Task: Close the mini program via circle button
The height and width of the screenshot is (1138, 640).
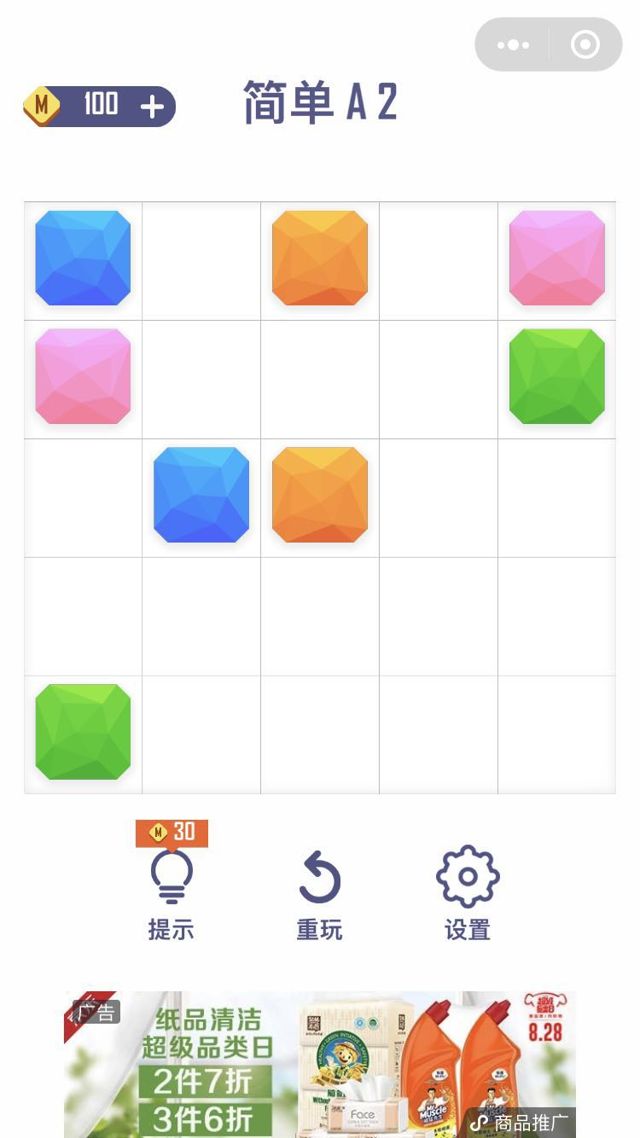Action: click(585, 45)
